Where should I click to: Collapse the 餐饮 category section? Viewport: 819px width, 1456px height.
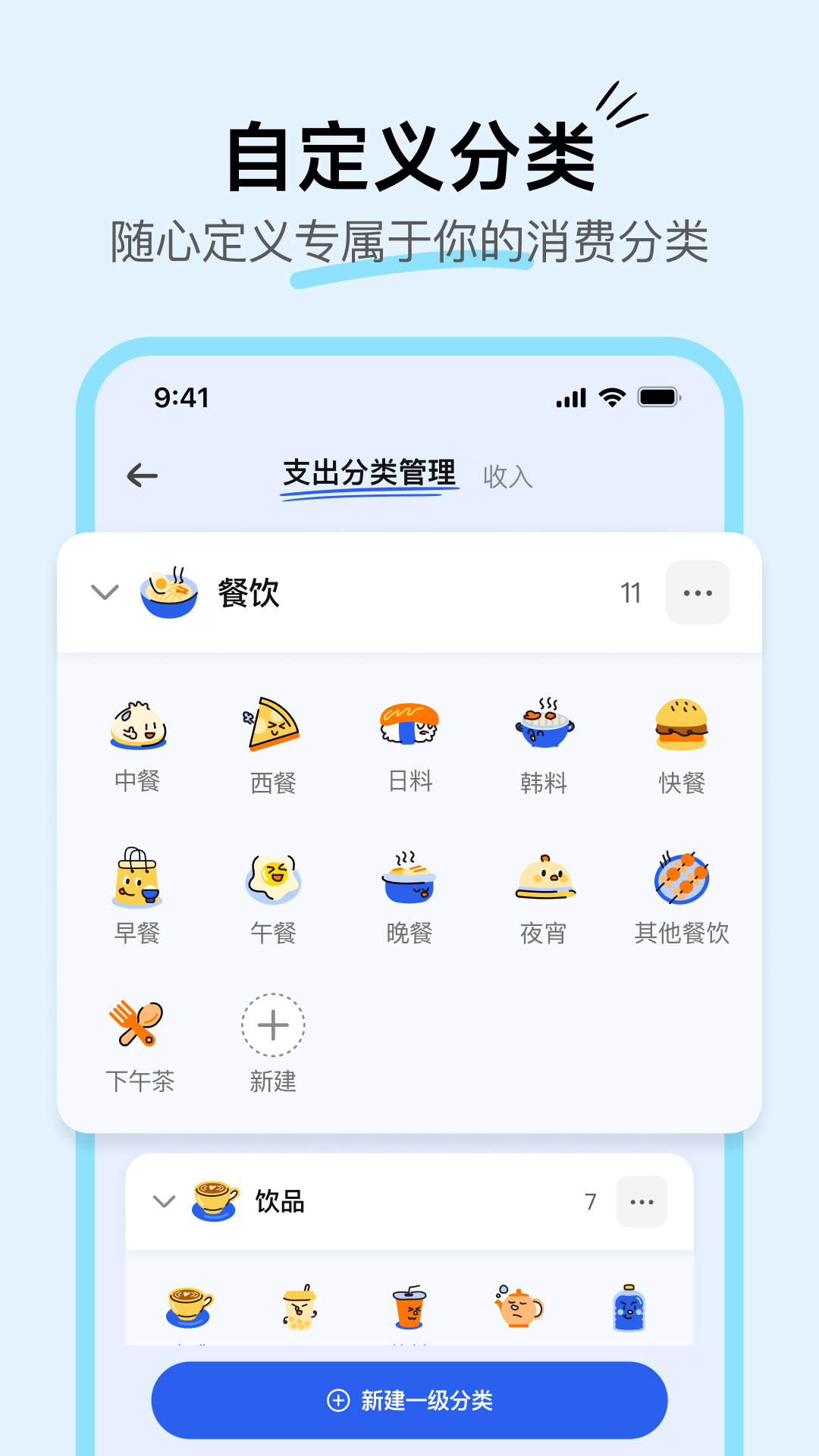pyautogui.click(x=105, y=592)
